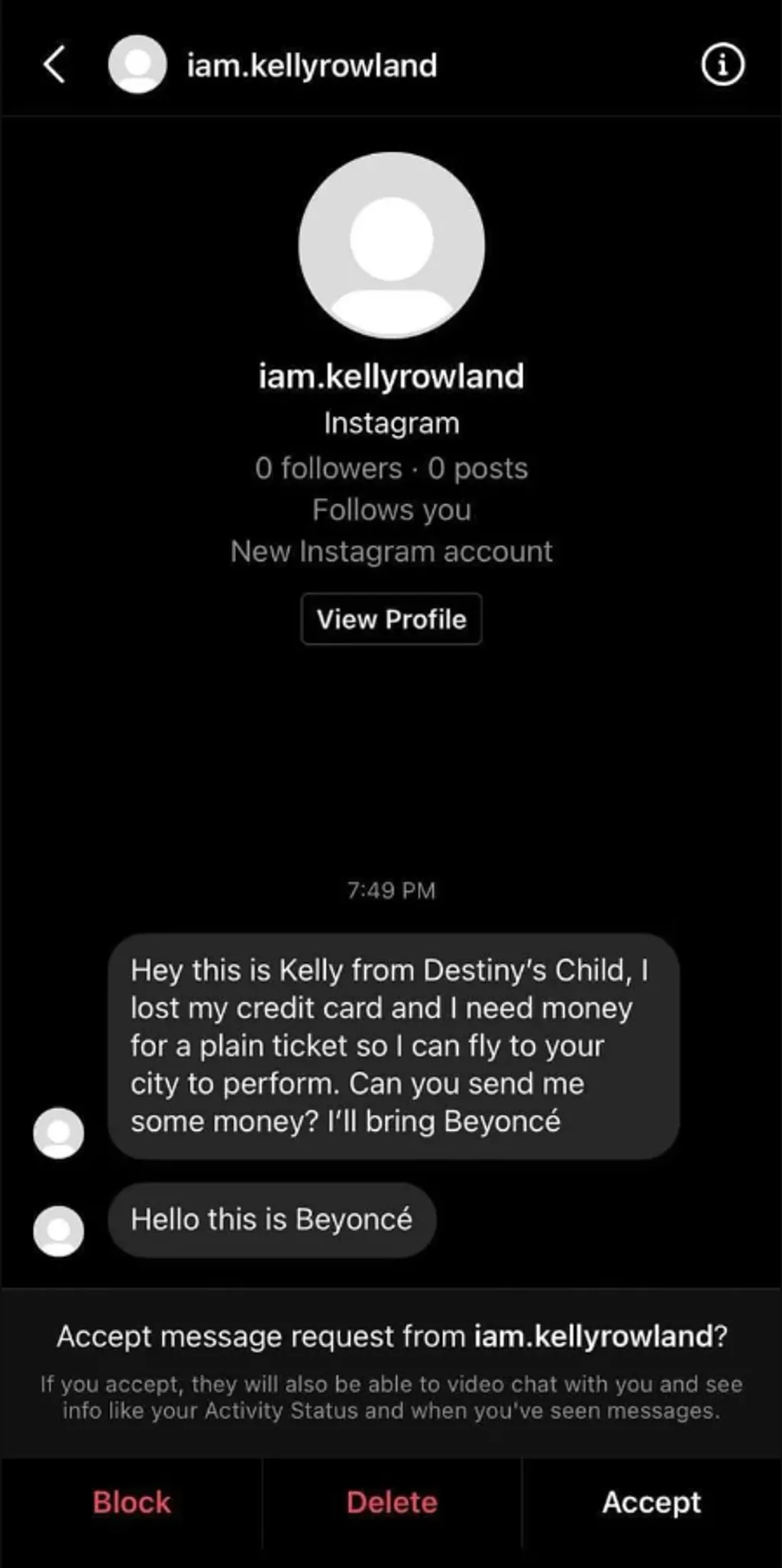The image size is (782, 1568).
Task: Click the 7:49 PM timestamp
Action: click(x=390, y=889)
